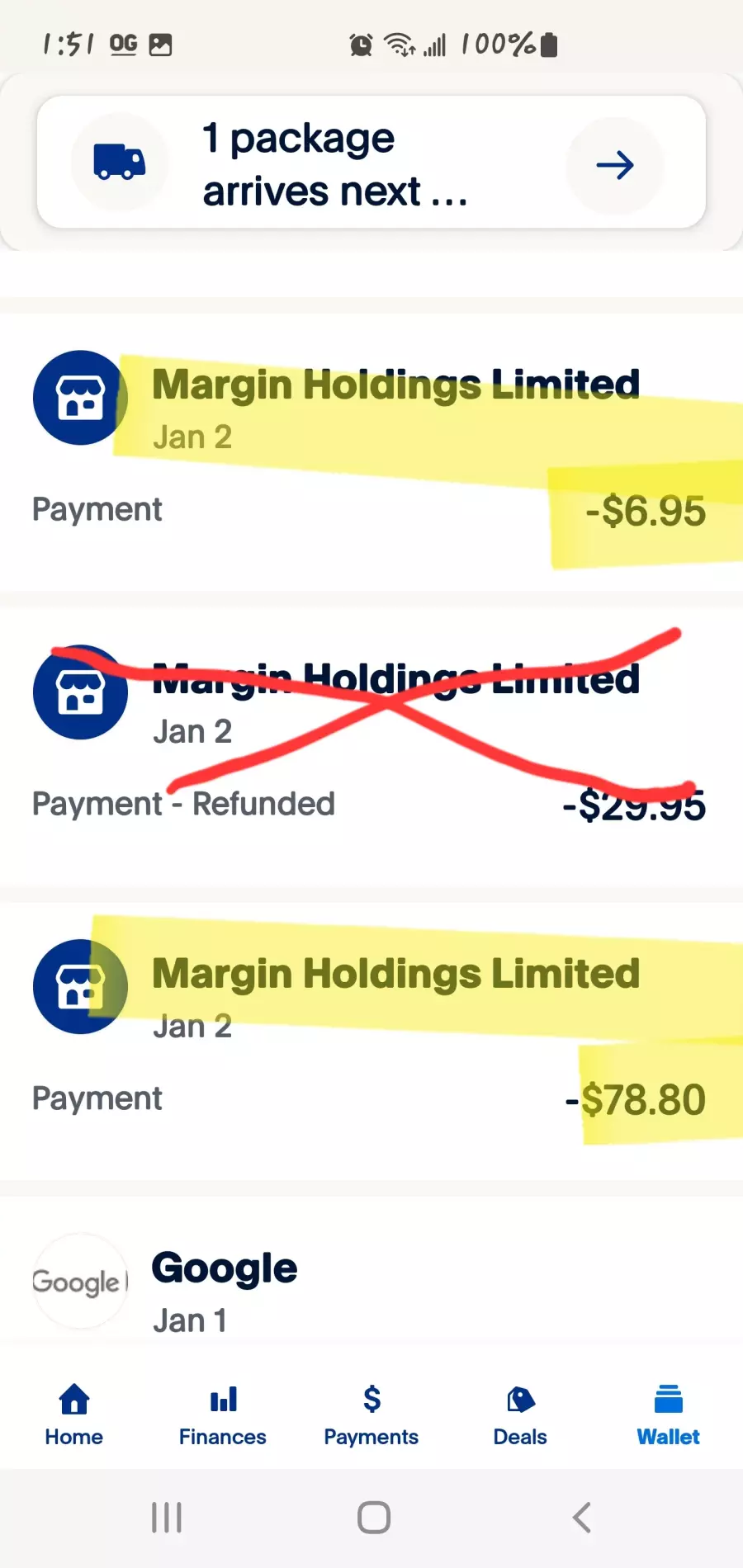The image size is (743, 1568).
Task: Switch to the Payments tab
Action: coord(371,1415)
